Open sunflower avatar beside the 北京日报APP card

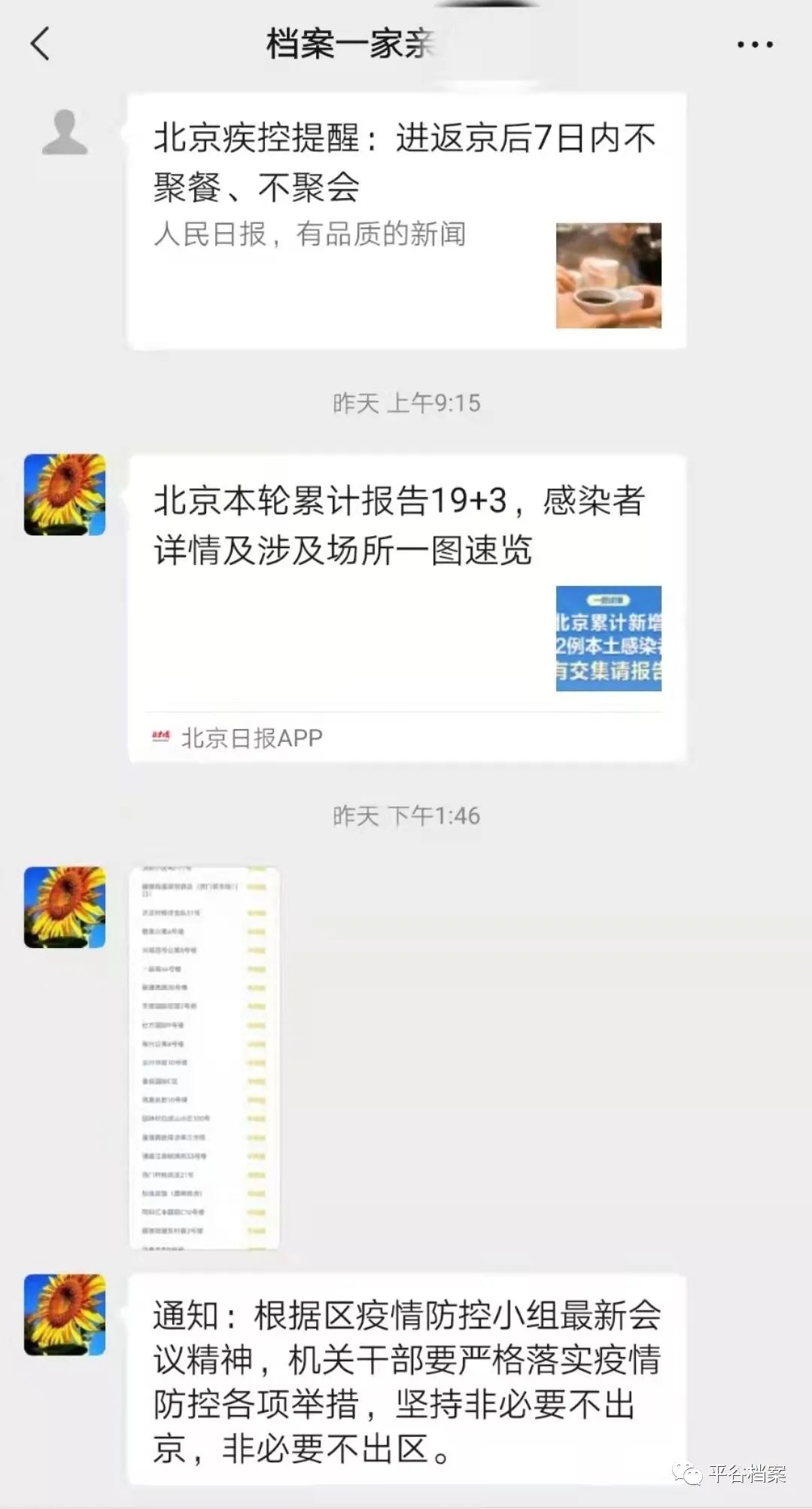pos(65,495)
